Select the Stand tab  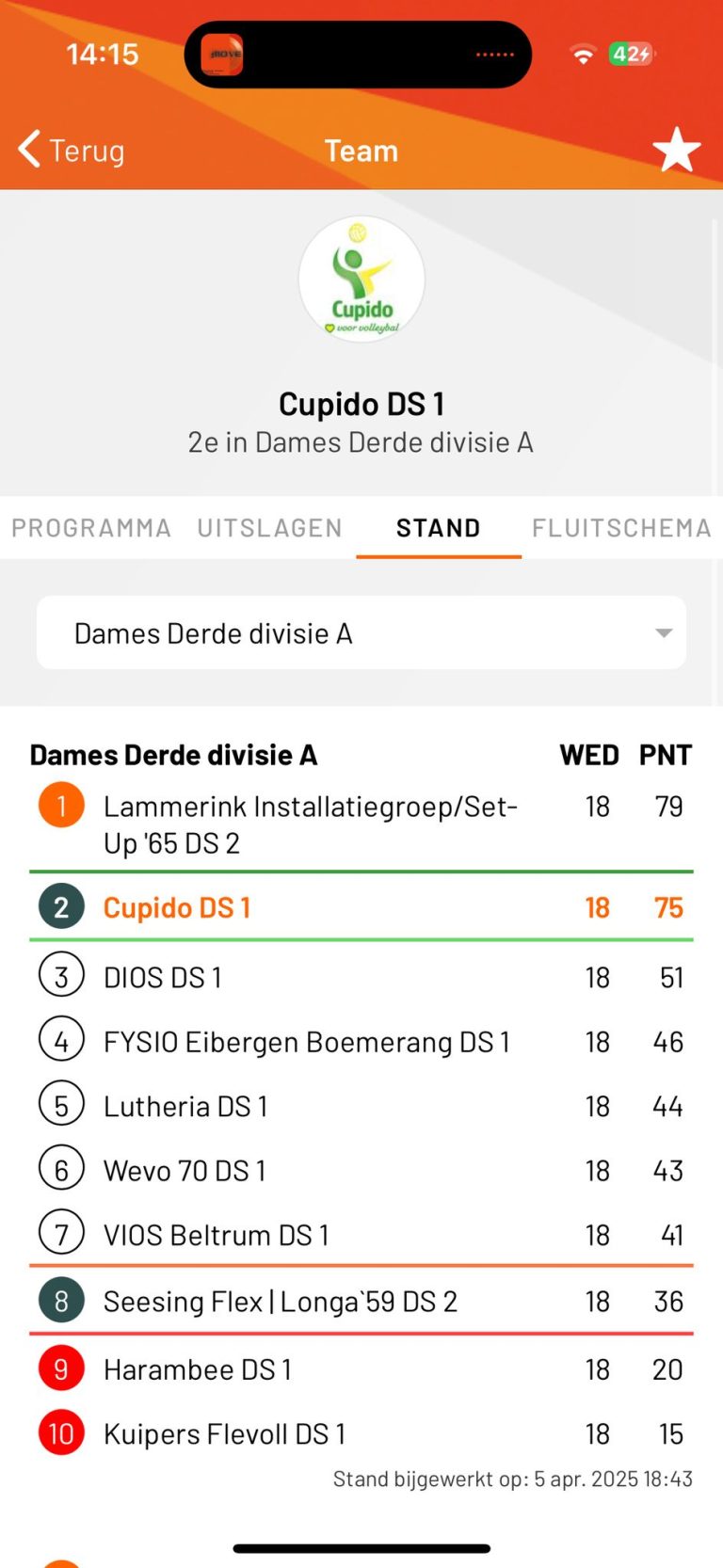(x=438, y=528)
